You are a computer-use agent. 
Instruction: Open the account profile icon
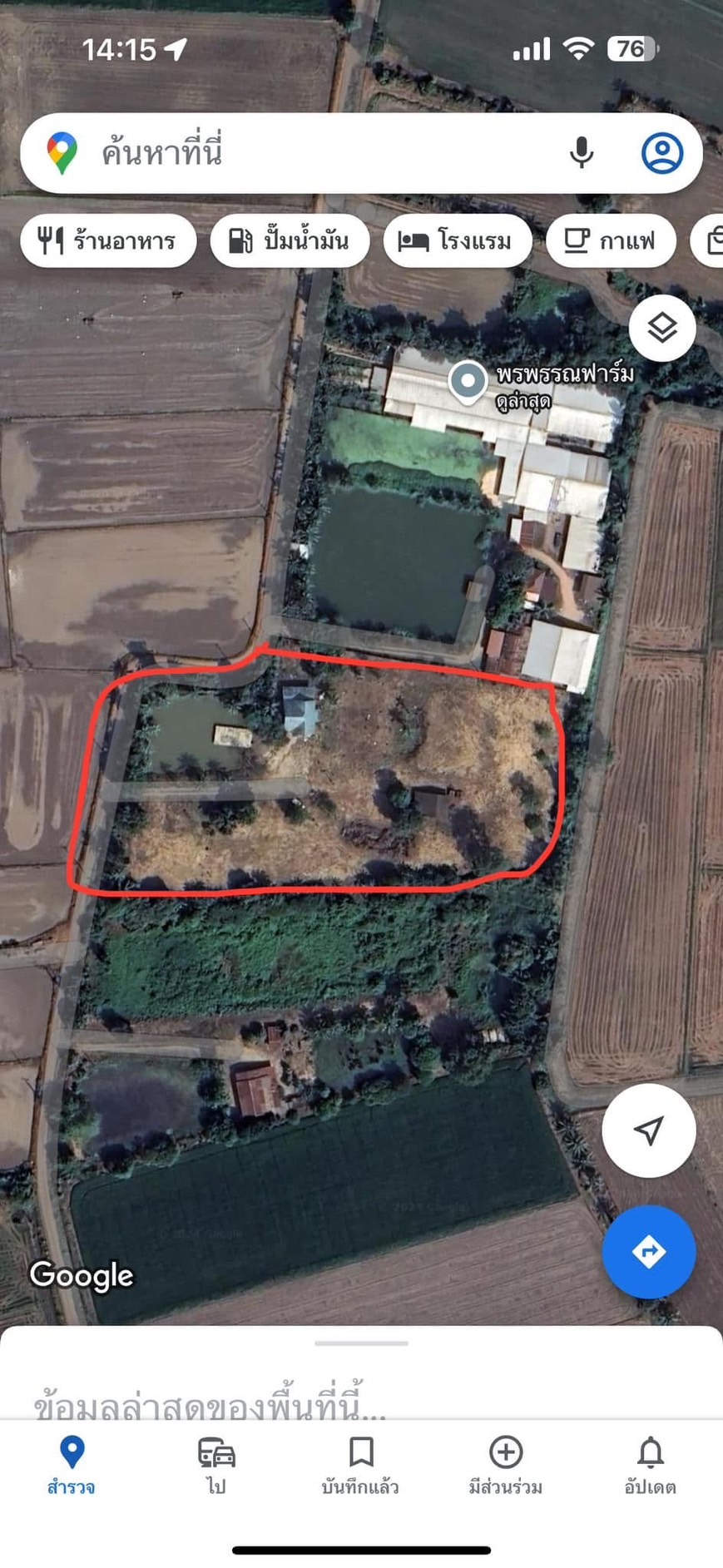pyautogui.click(x=662, y=153)
